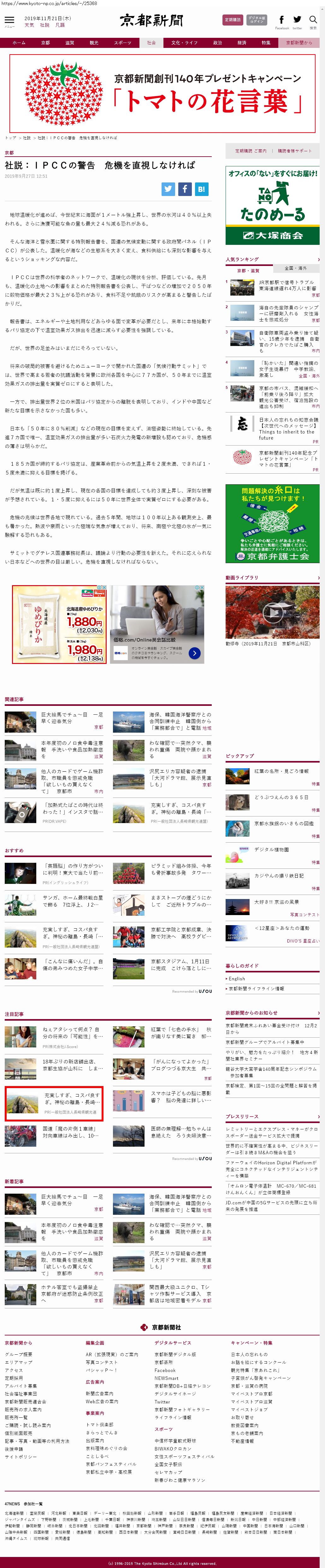Open the search icon in header

[313, 20]
